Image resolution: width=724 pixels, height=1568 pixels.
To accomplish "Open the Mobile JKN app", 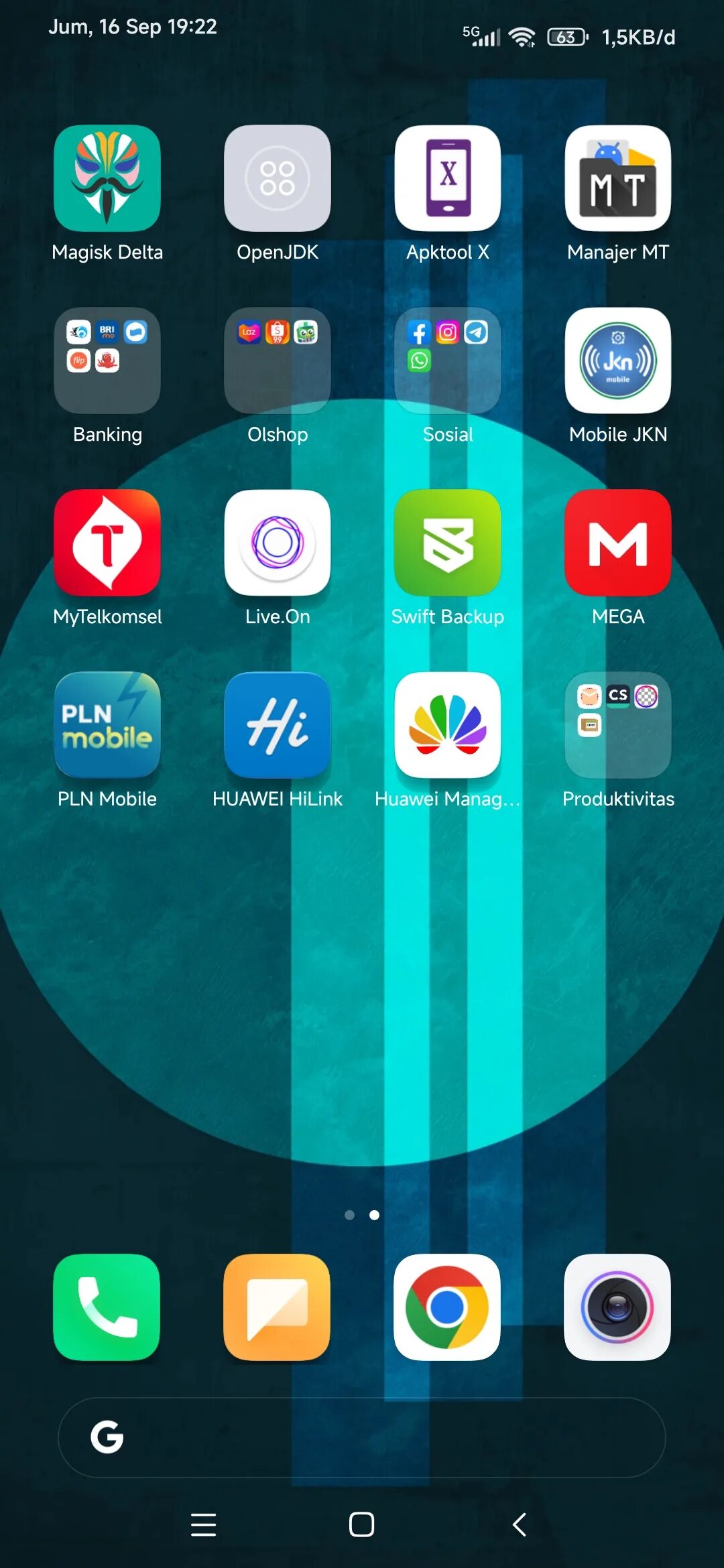I will [617, 361].
